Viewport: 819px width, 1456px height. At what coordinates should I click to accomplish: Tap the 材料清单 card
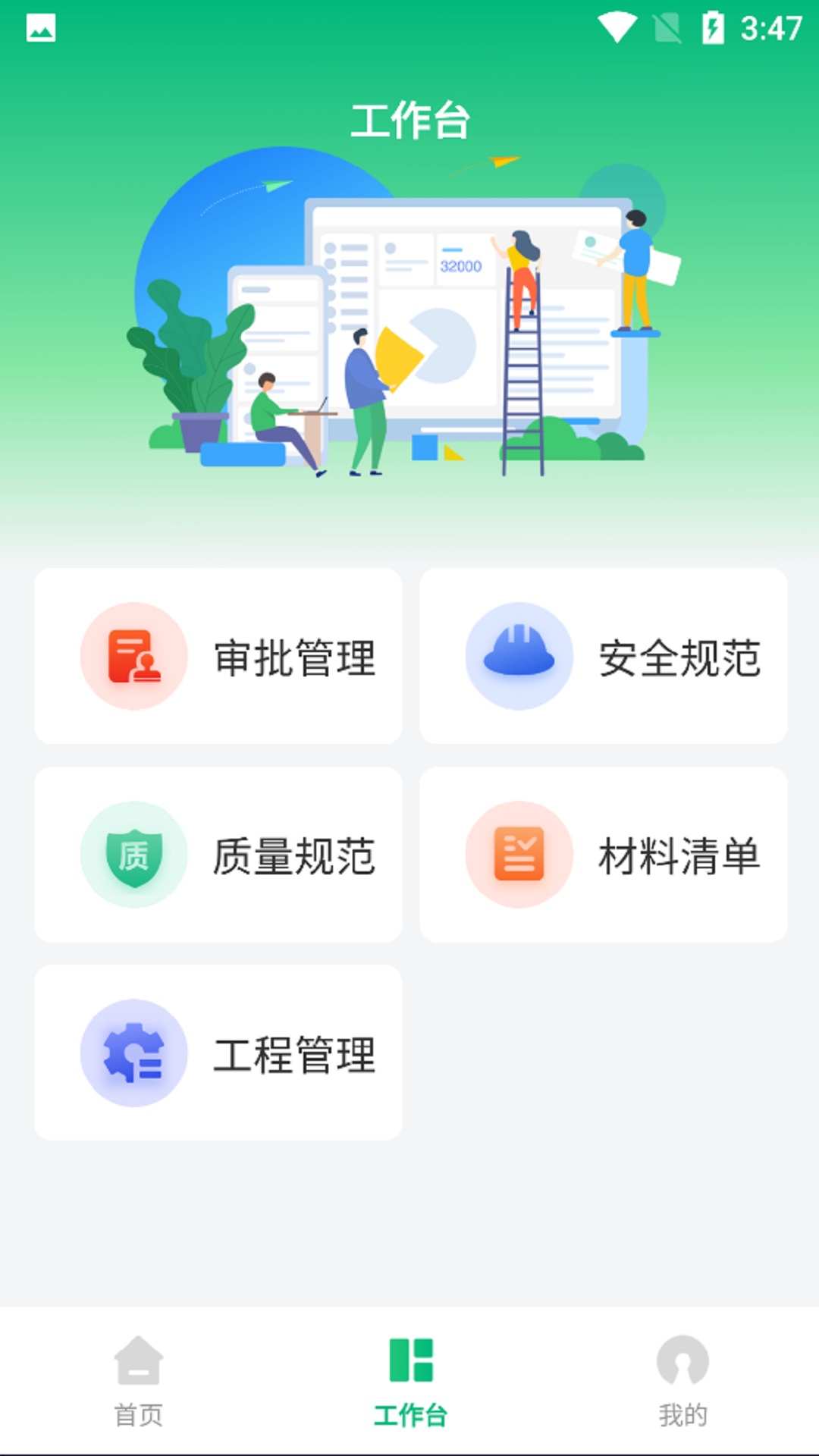click(604, 855)
